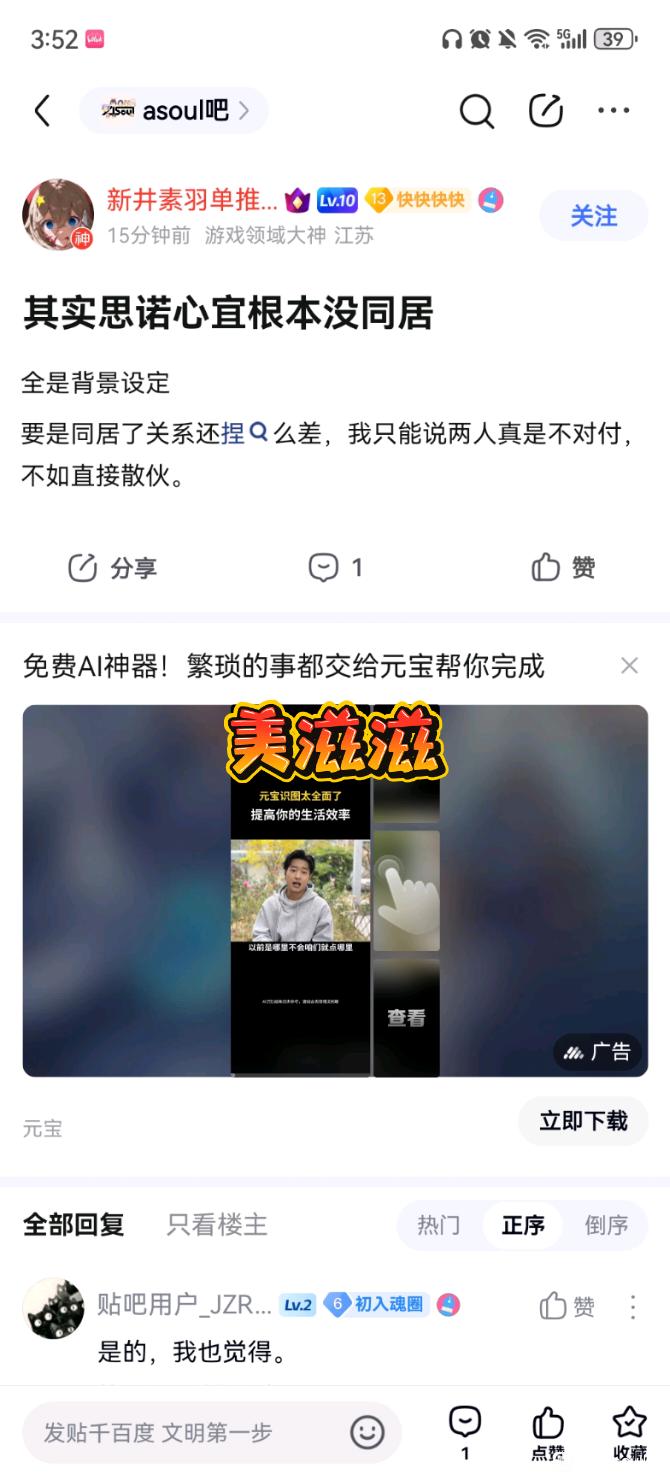Open the reply input field 发贴千百度
The height and width of the screenshot is (1480, 670).
point(190,1432)
